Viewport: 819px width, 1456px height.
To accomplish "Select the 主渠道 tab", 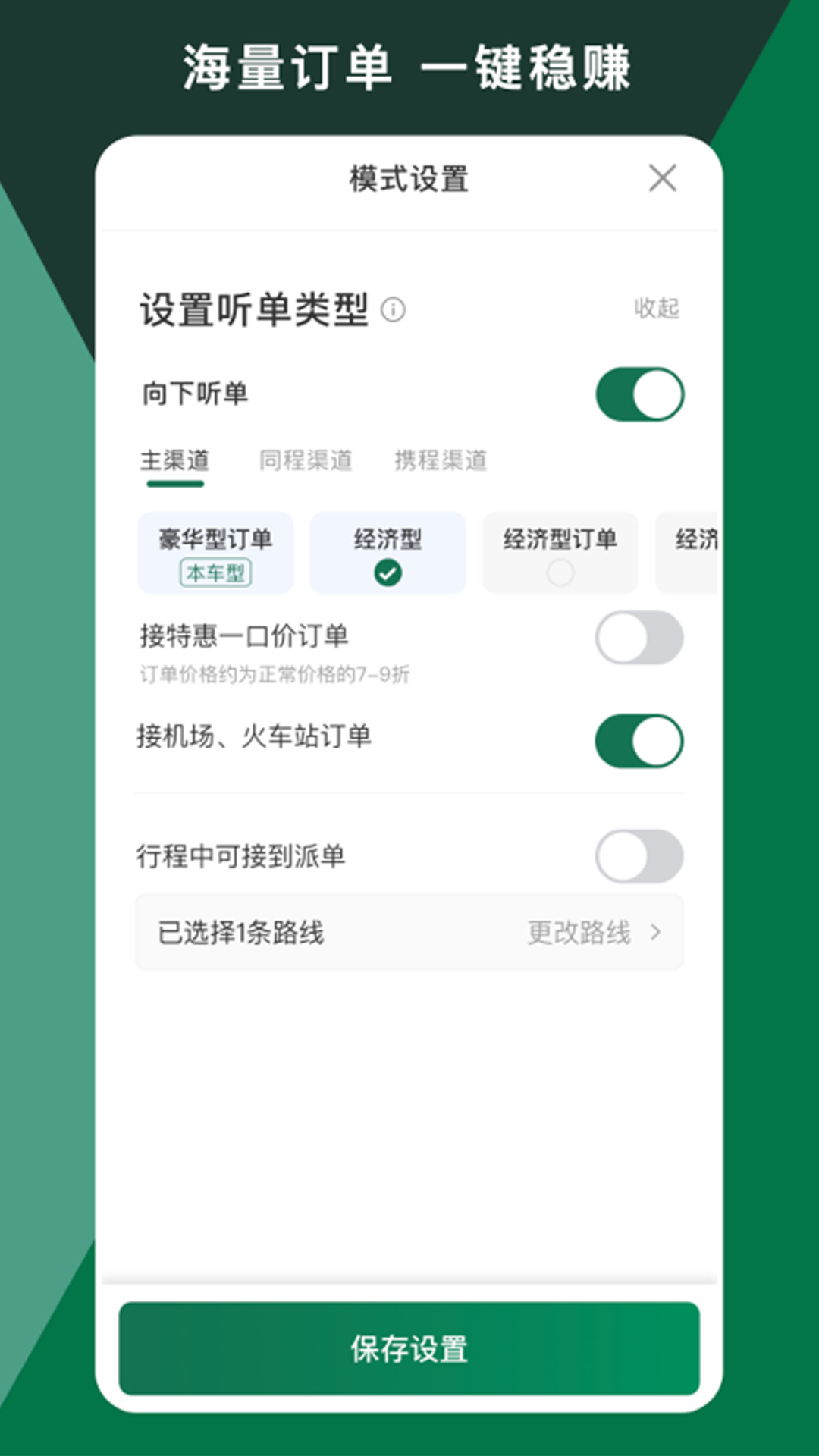I will tap(175, 460).
